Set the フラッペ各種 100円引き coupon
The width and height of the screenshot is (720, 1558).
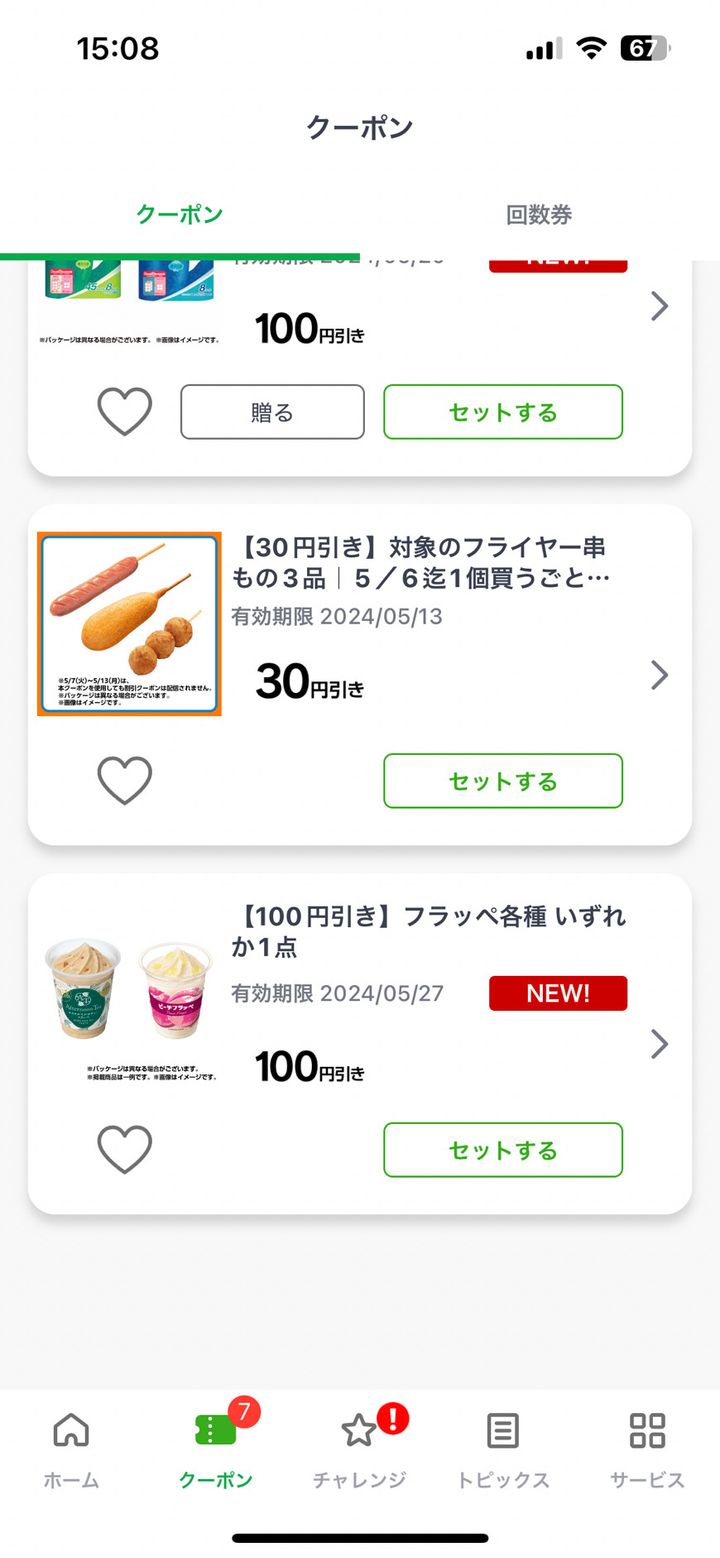tap(503, 1150)
